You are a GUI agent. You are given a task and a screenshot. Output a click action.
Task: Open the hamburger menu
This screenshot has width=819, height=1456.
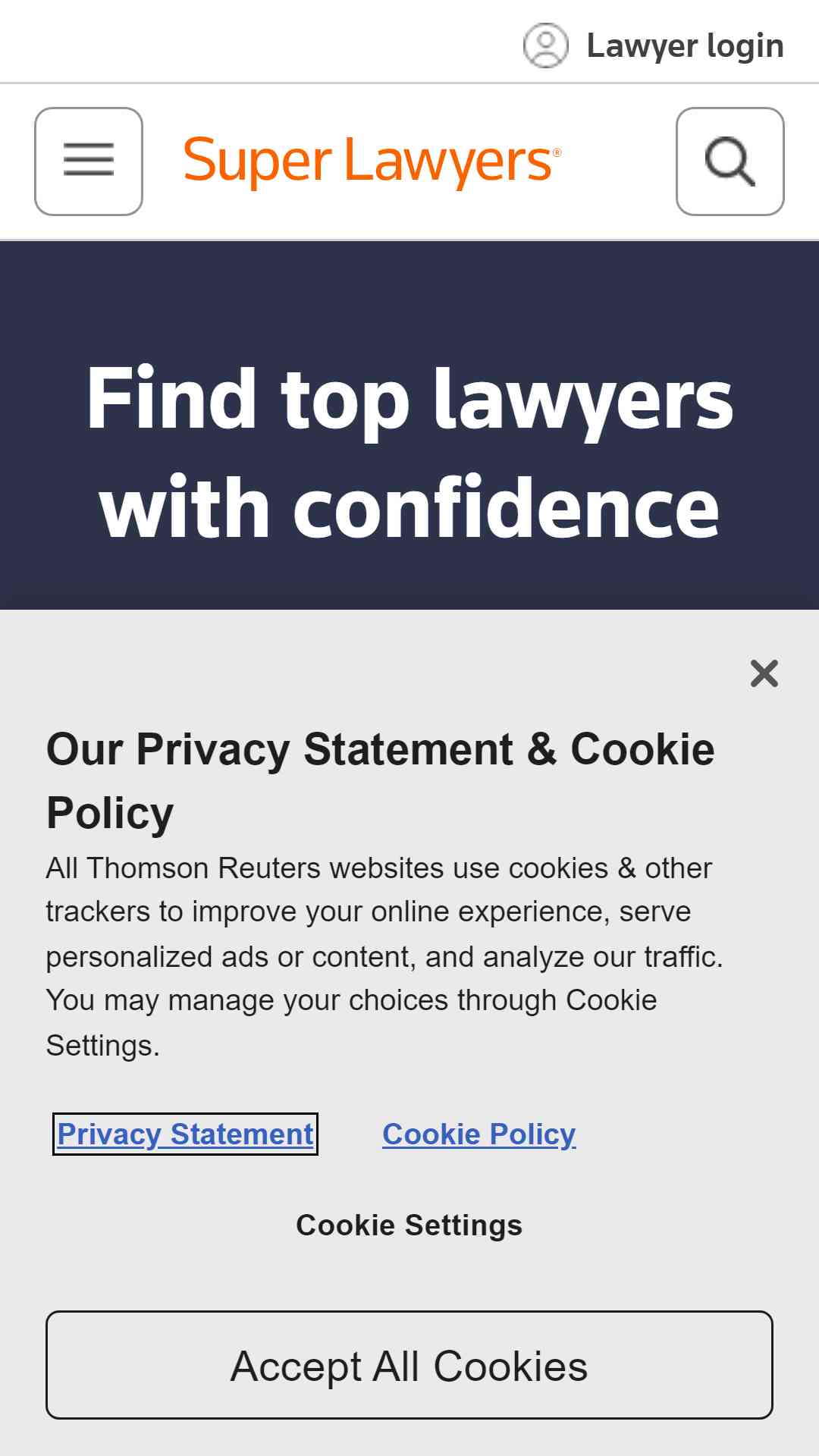click(89, 162)
